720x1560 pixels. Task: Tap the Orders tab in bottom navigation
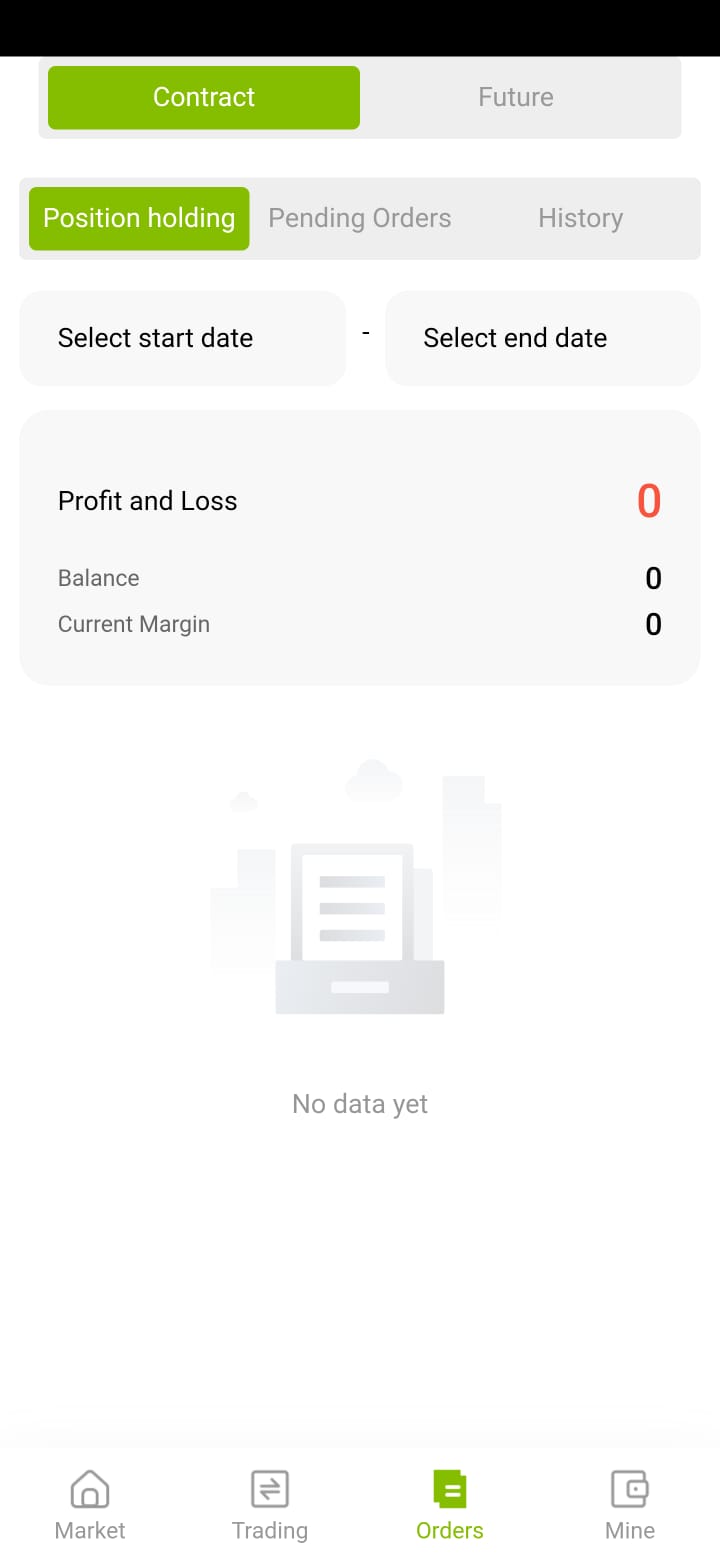pos(450,1505)
